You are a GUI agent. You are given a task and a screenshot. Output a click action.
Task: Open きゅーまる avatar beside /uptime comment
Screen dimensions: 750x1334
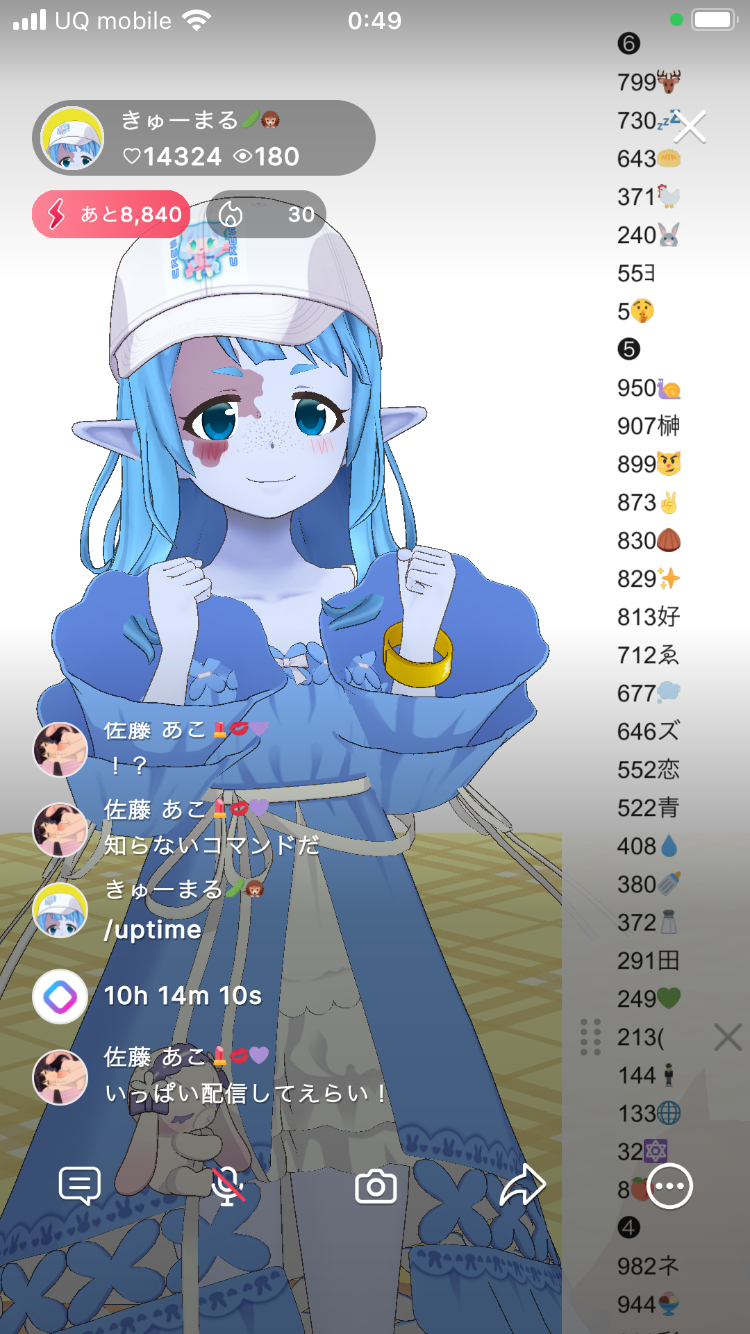click(x=60, y=910)
